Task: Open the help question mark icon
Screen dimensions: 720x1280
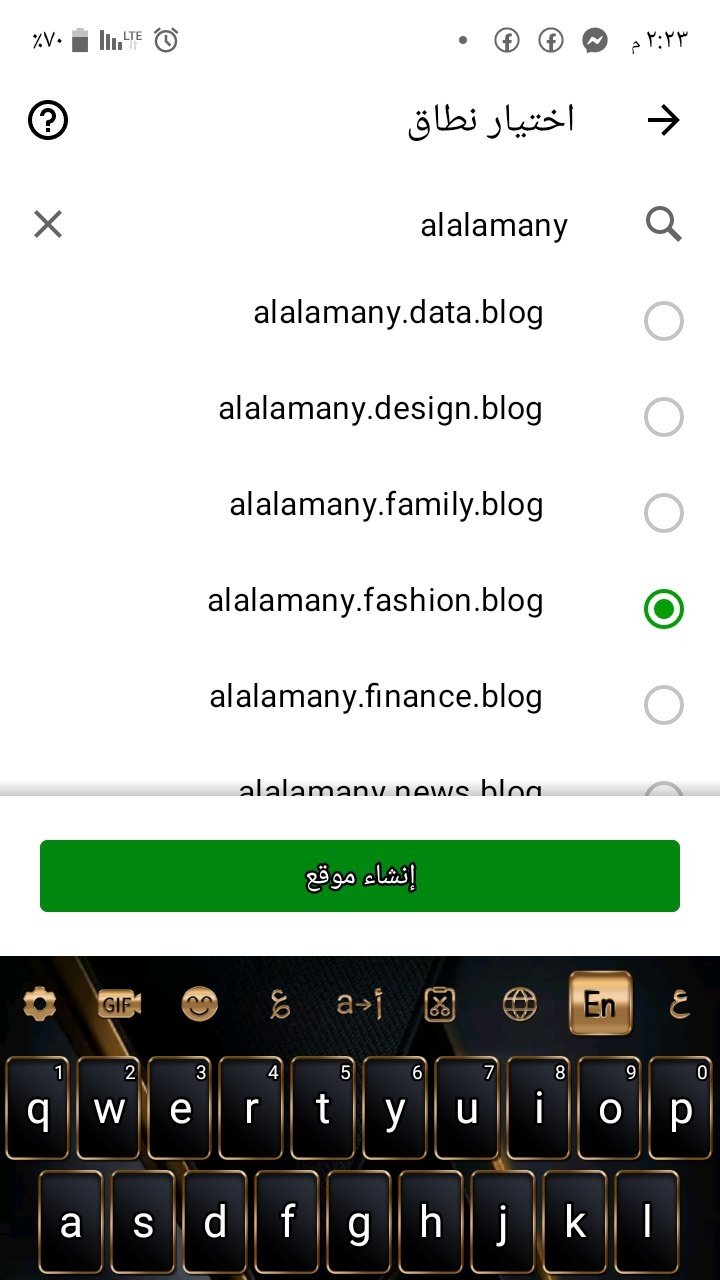Action: click(x=48, y=121)
